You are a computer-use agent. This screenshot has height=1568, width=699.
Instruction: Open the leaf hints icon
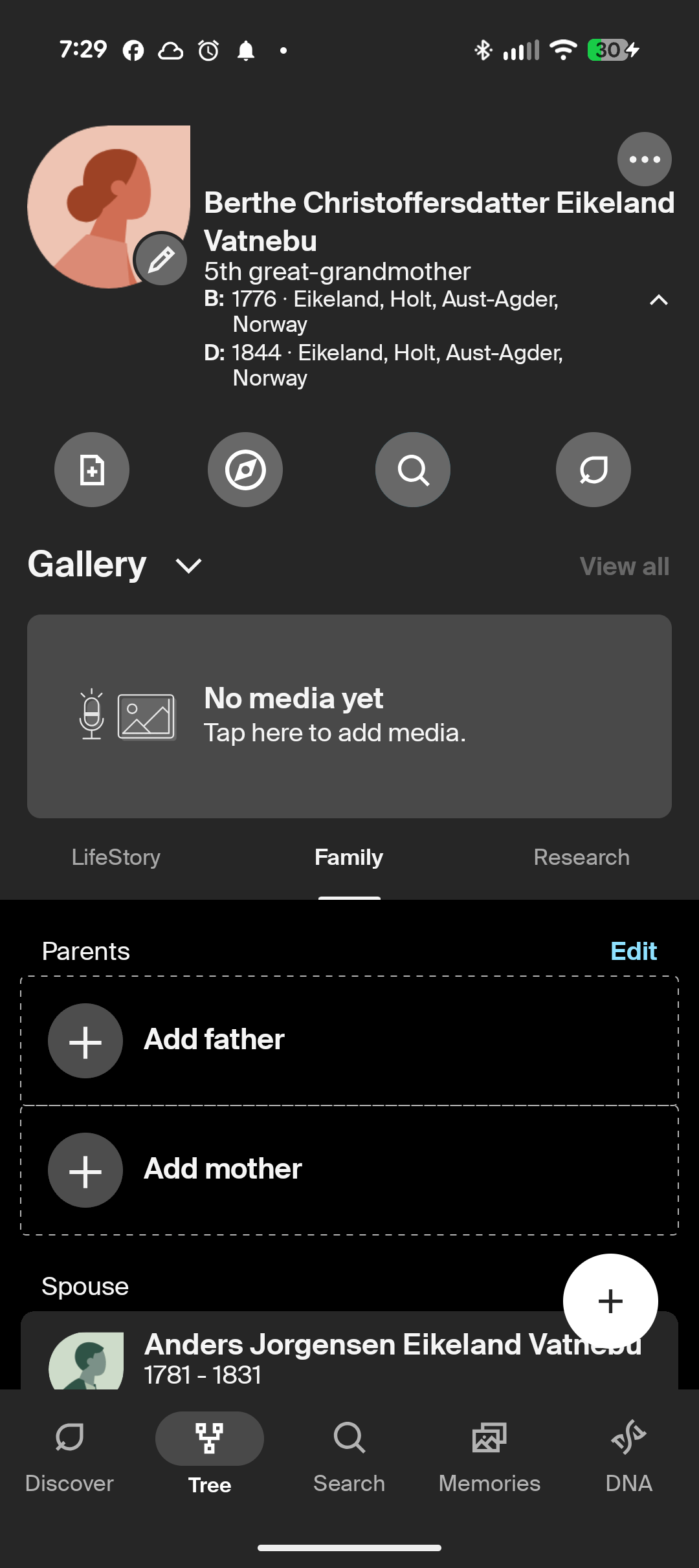(593, 470)
